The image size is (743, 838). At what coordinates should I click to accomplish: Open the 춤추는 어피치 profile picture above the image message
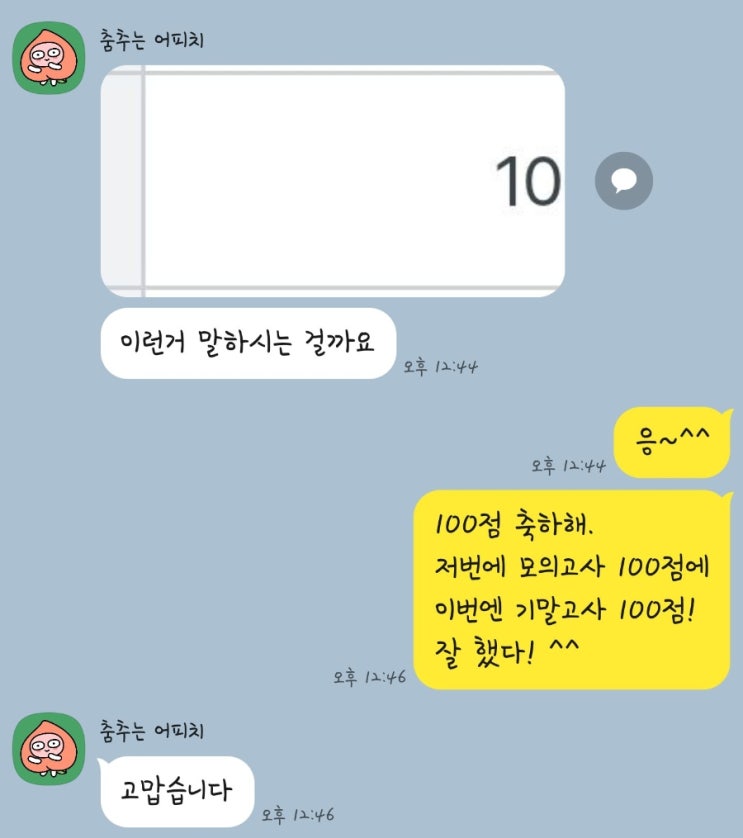point(49,57)
